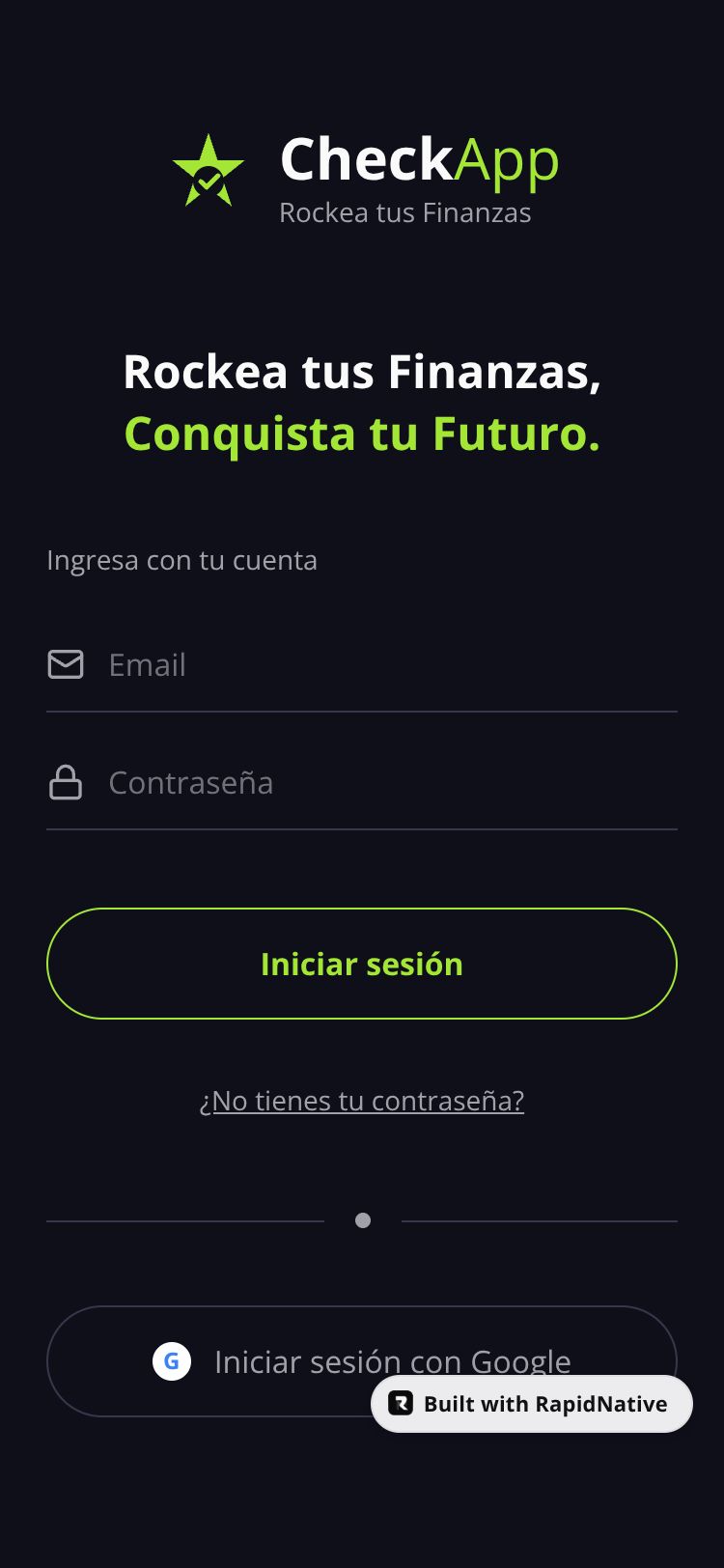Focus the Contraseña password field
The image size is (724, 1568).
[x=386, y=783]
